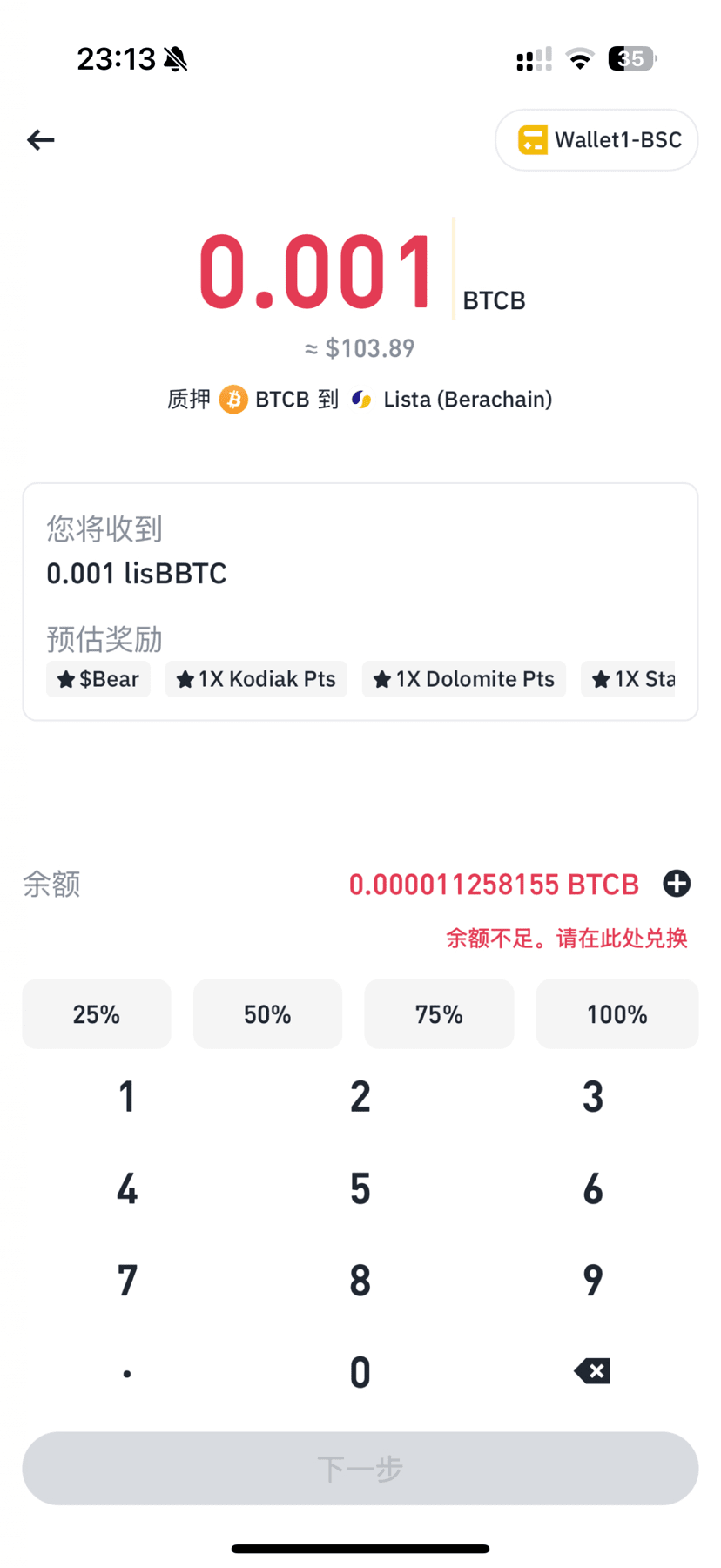Open the Wallet1-BSC wallet selector
721x1568 pixels.
tap(596, 139)
